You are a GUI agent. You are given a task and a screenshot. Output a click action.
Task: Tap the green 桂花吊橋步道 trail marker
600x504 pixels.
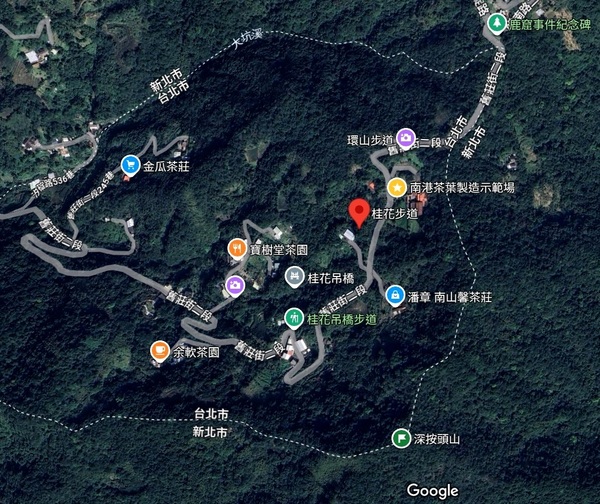tap(294, 318)
